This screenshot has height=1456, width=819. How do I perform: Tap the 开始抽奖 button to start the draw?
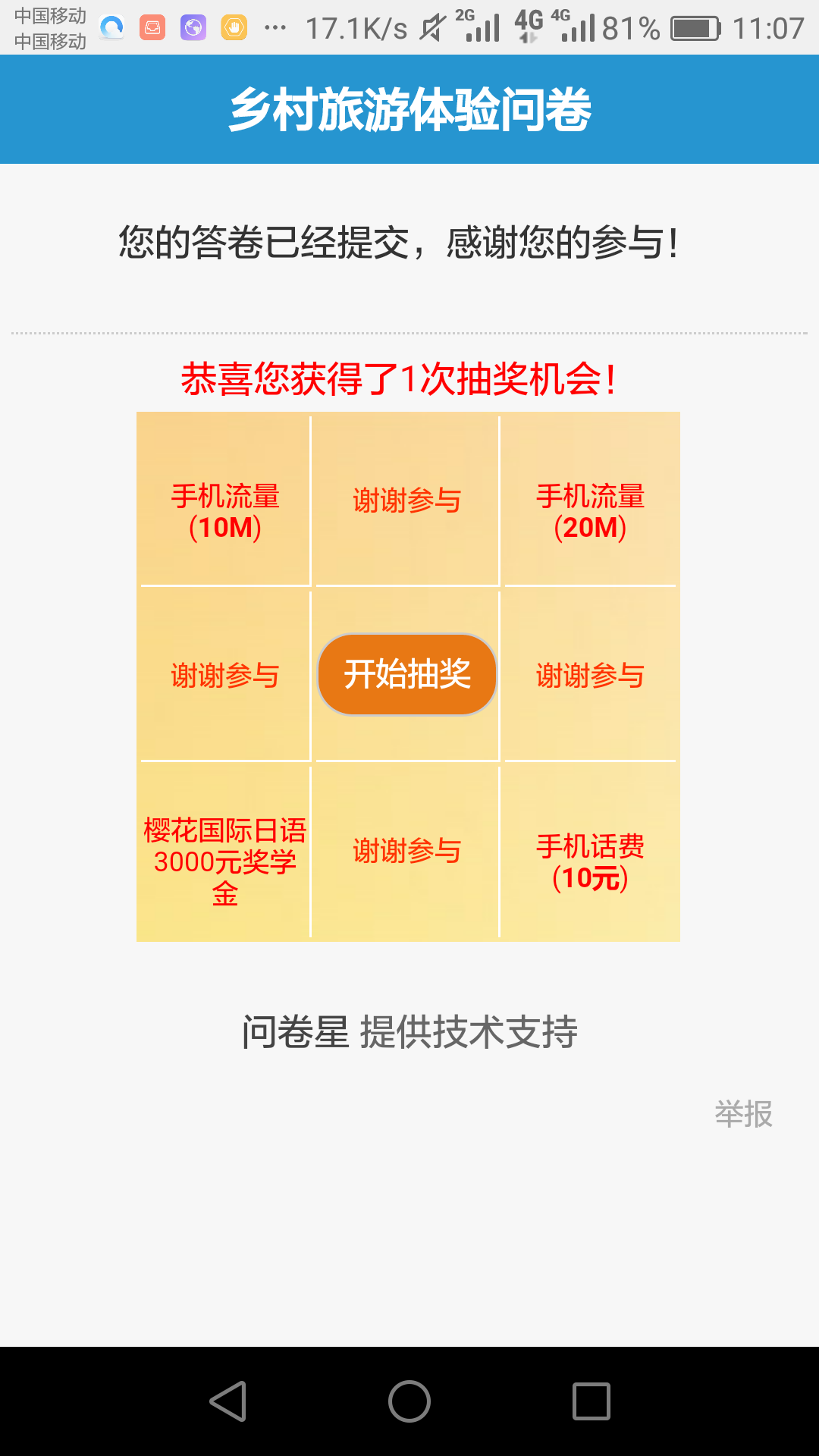click(407, 674)
